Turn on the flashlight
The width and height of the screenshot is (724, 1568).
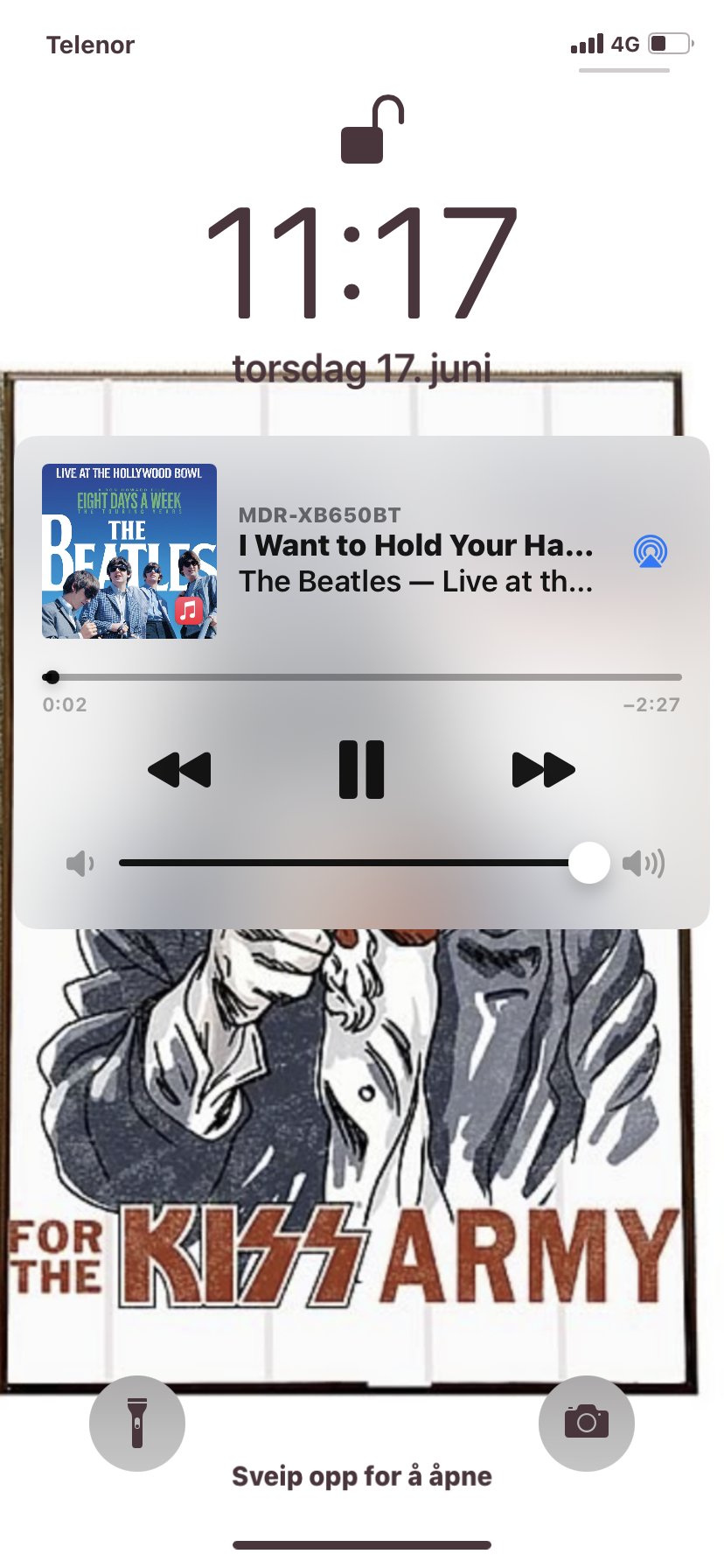click(x=137, y=1424)
